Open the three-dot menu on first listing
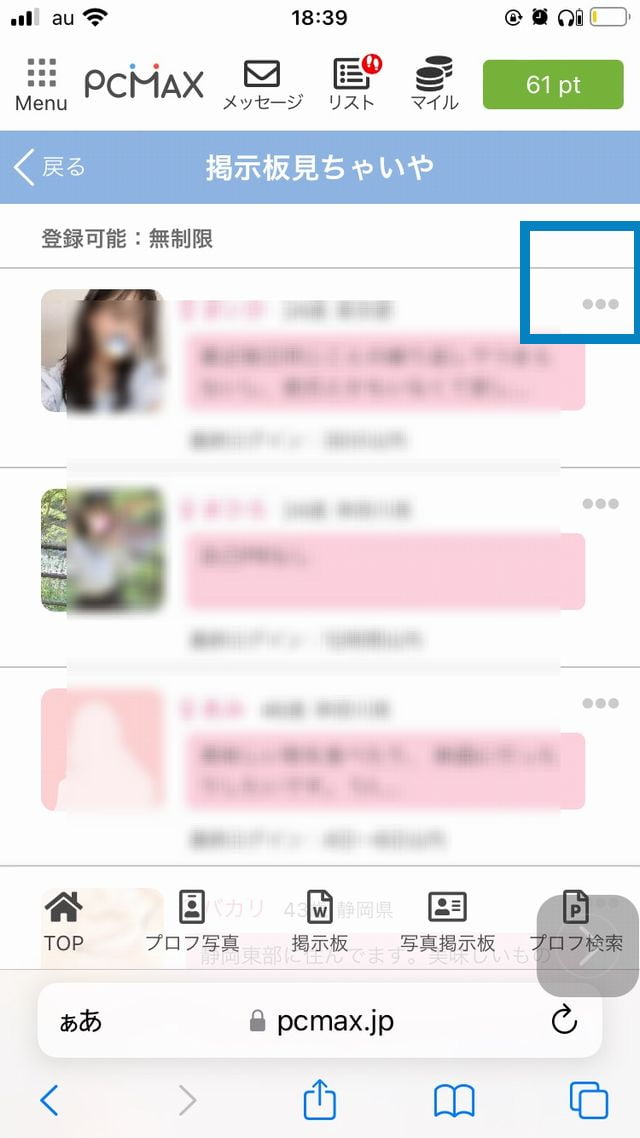This screenshot has width=640, height=1138. point(600,304)
